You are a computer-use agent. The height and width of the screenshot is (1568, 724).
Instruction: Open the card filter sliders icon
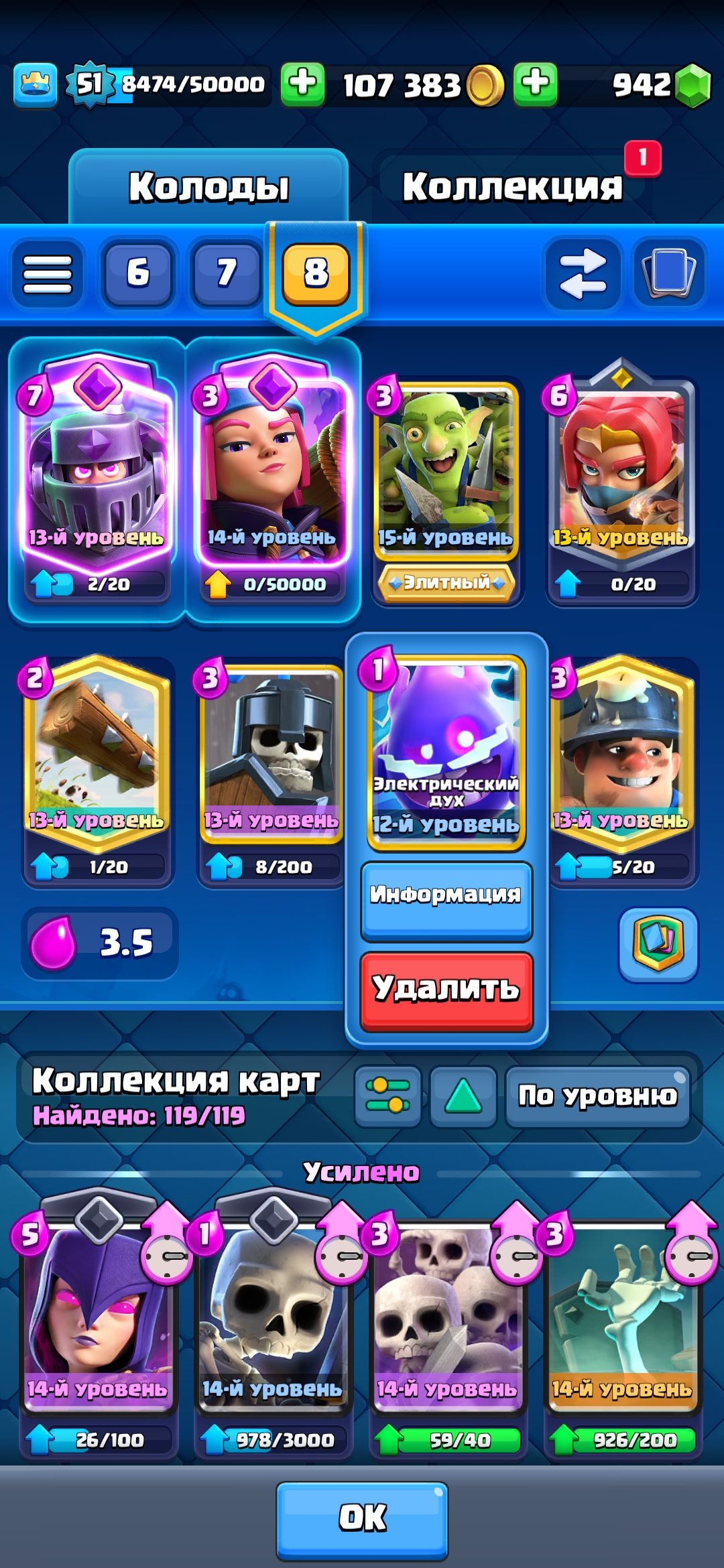pyautogui.click(x=388, y=1096)
